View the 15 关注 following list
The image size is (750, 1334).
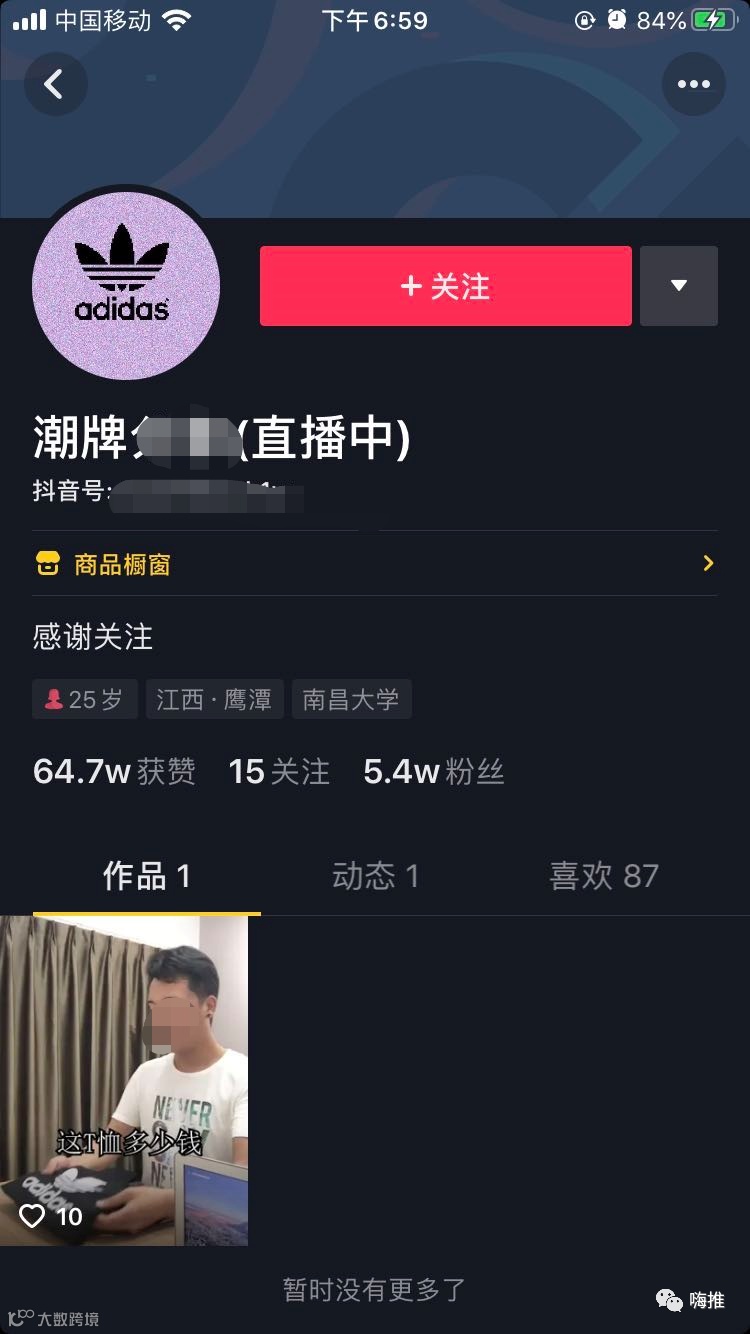[x=279, y=772]
